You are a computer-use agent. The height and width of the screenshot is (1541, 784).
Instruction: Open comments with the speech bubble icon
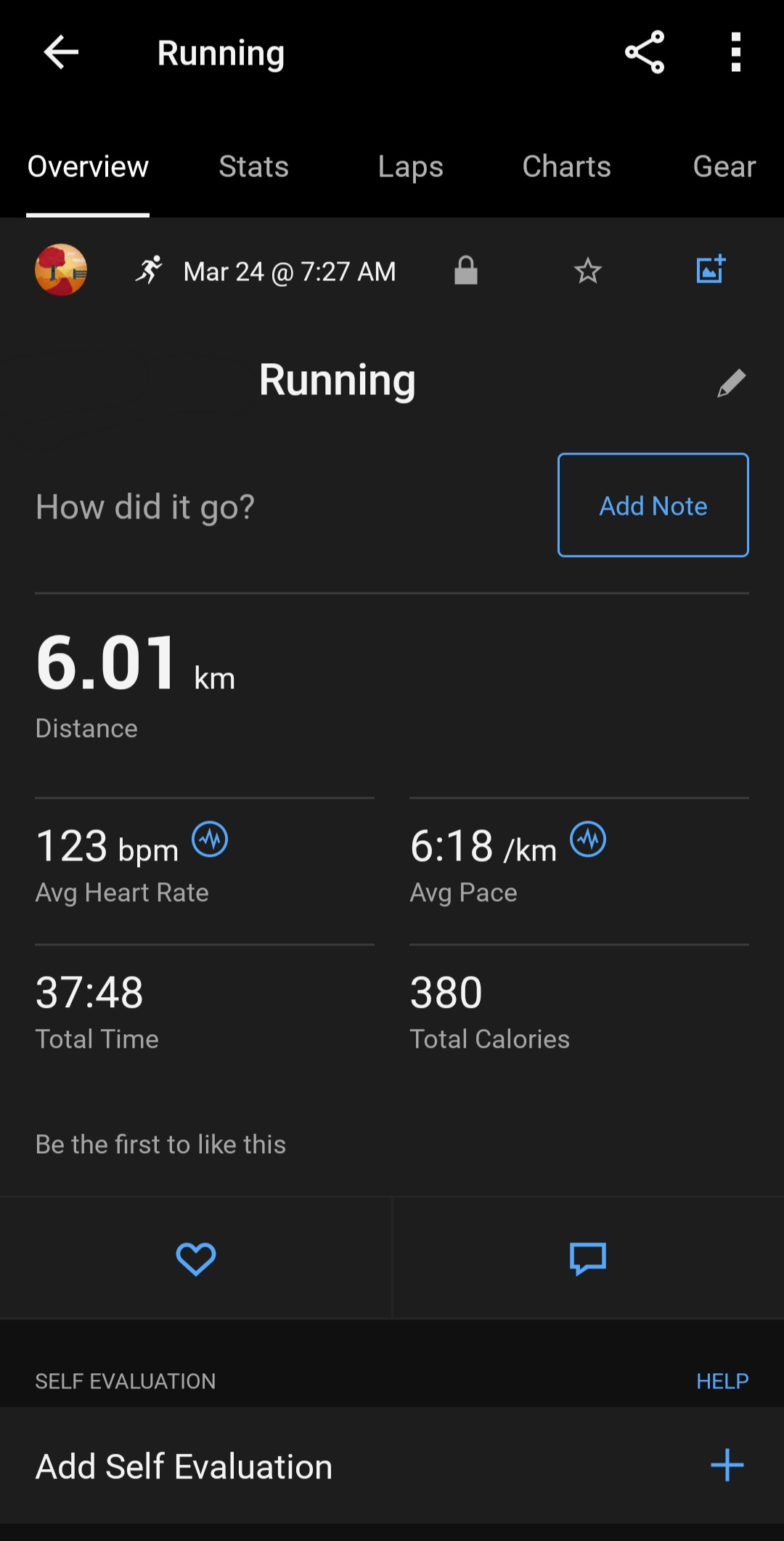[x=588, y=1259]
